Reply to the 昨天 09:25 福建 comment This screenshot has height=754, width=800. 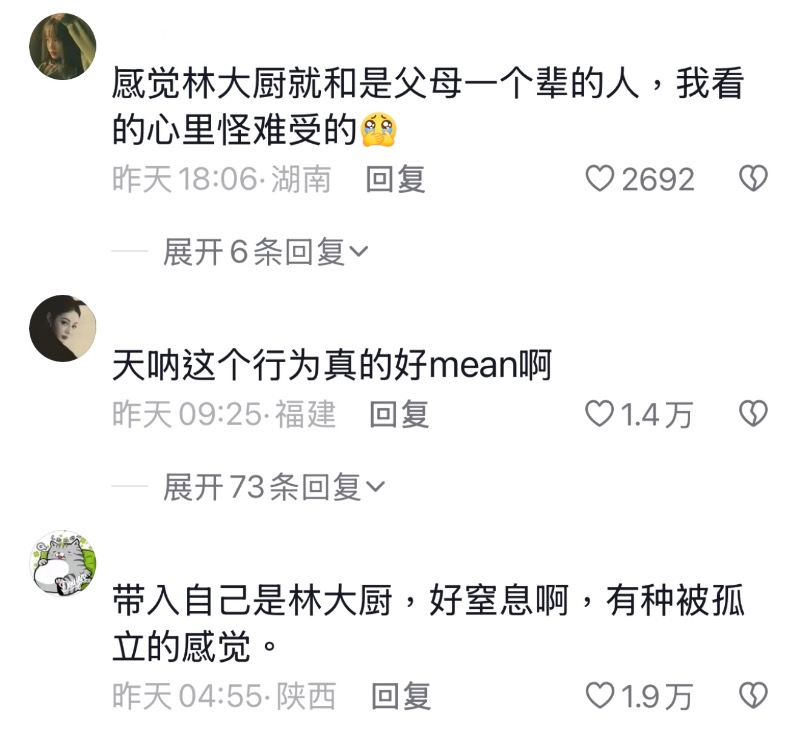(x=399, y=414)
